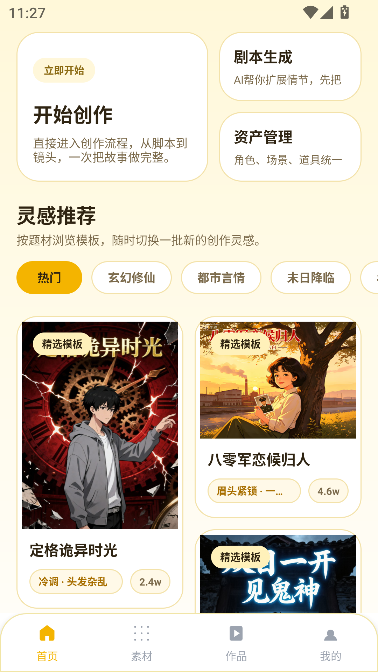Open the 定格诡异时光 template
The image size is (378, 672).
pyautogui.click(x=100, y=462)
